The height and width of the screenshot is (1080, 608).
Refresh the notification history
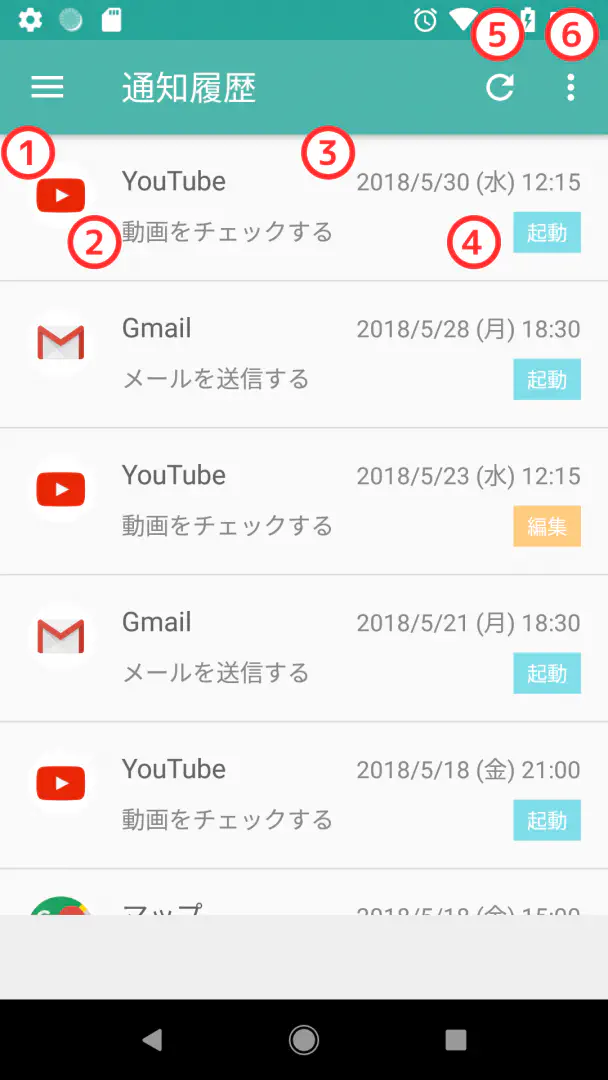(500, 88)
